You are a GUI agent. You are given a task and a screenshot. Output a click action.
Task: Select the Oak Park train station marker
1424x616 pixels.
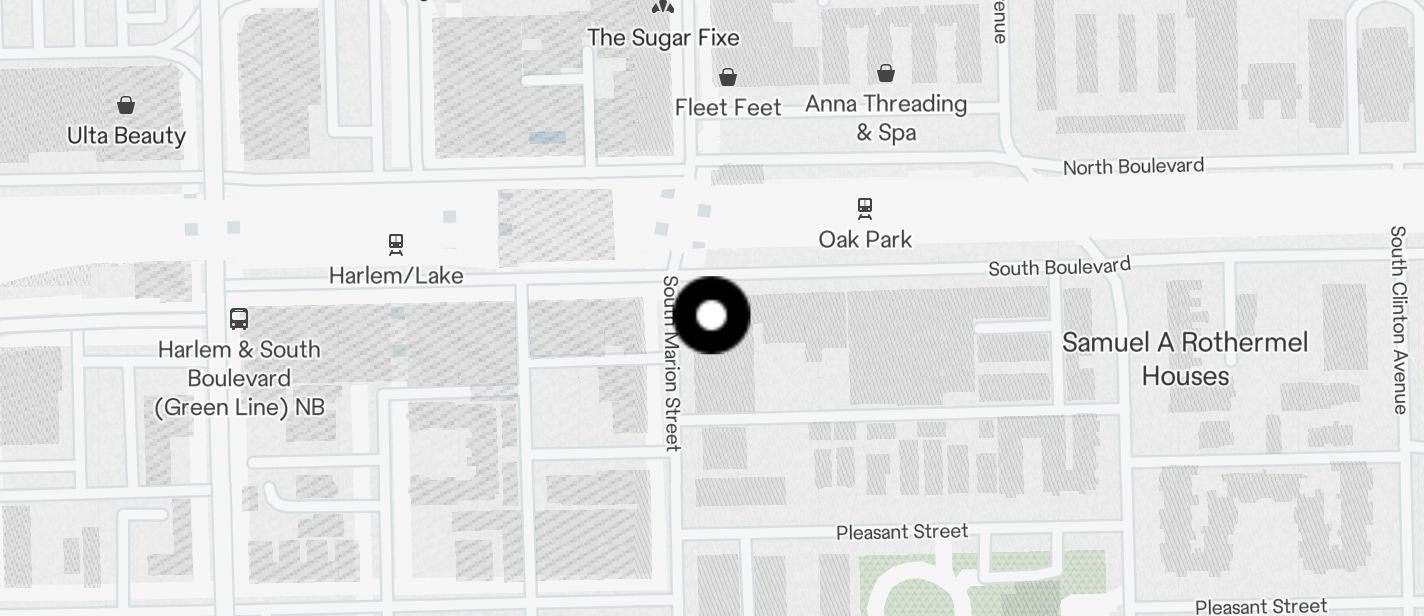coord(865,209)
